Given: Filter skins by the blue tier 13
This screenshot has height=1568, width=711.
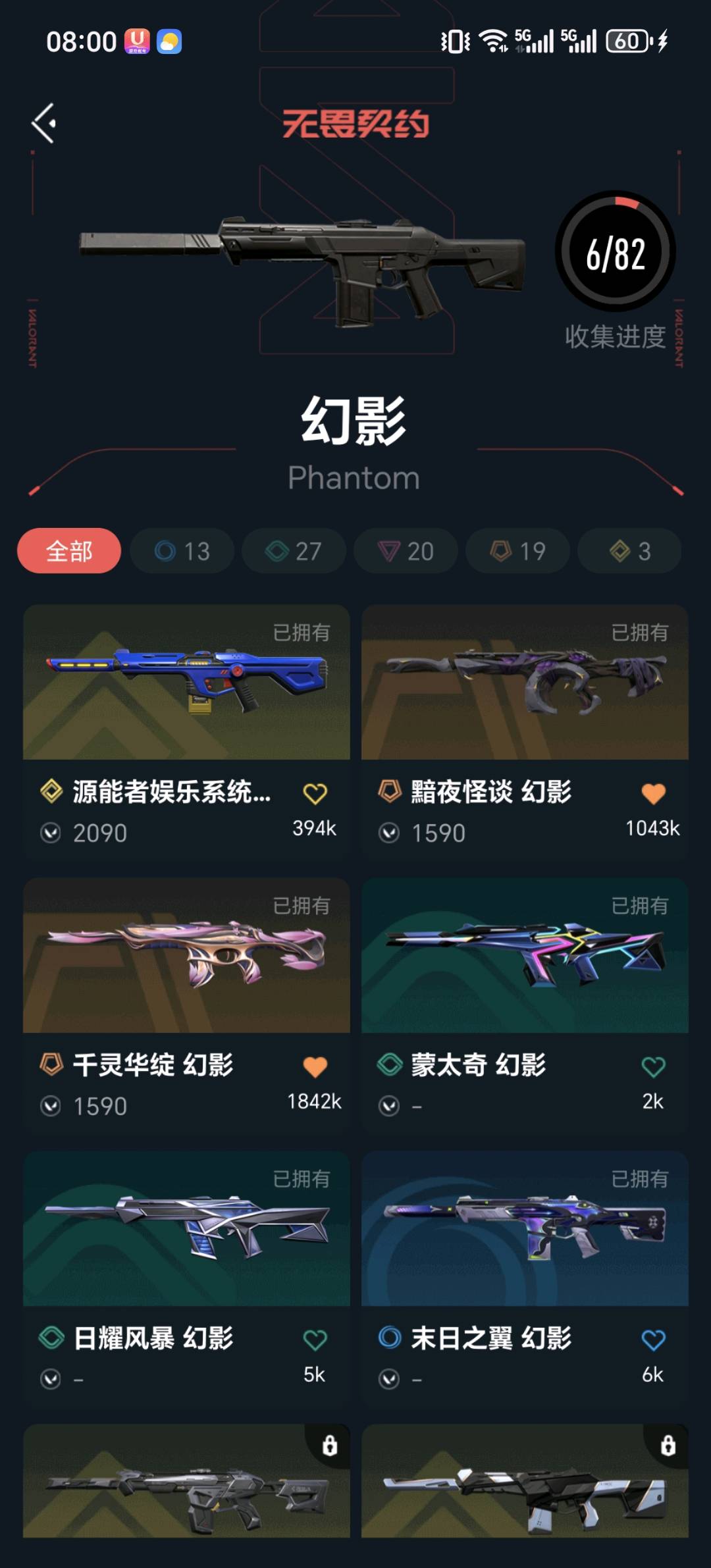Looking at the screenshot, I should [x=182, y=550].
